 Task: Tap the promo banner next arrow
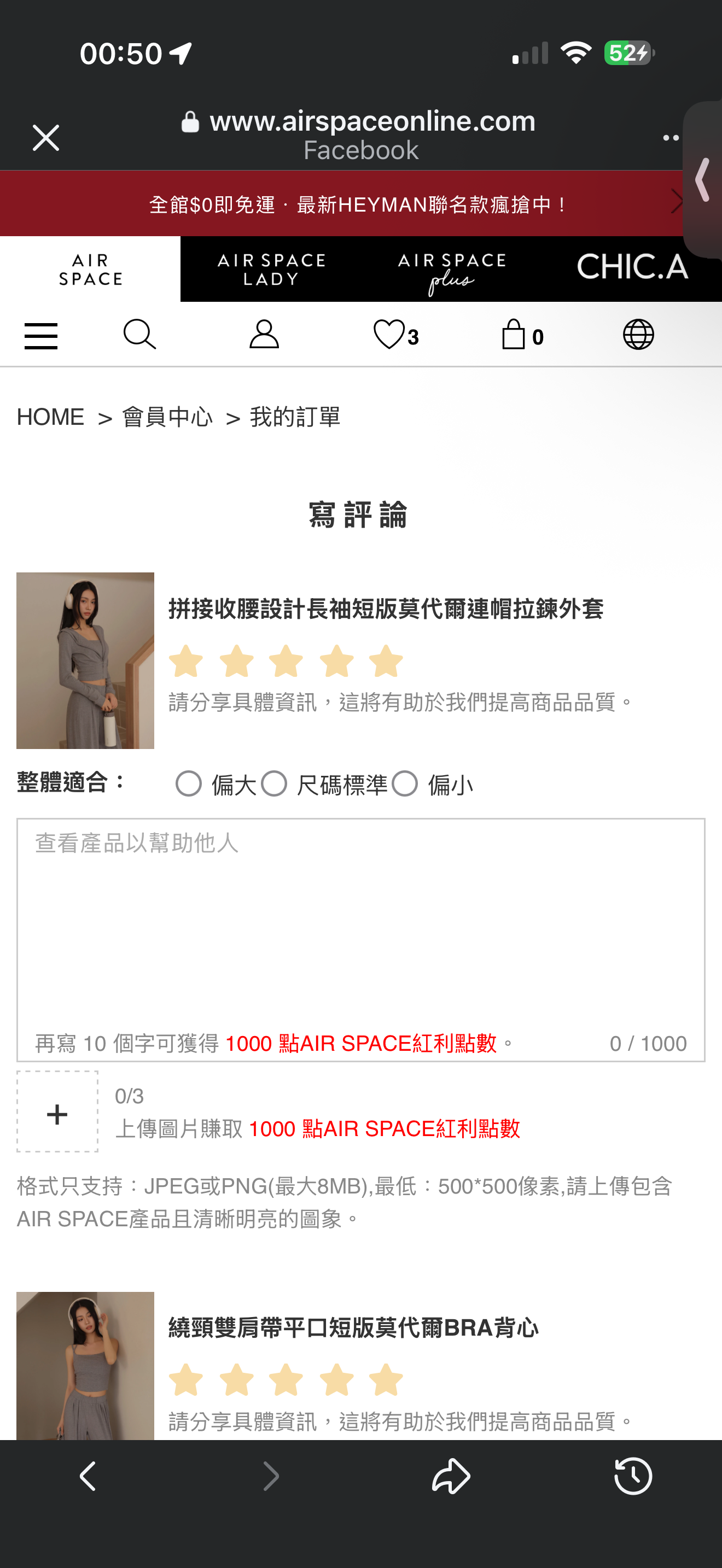coord(676,202)
